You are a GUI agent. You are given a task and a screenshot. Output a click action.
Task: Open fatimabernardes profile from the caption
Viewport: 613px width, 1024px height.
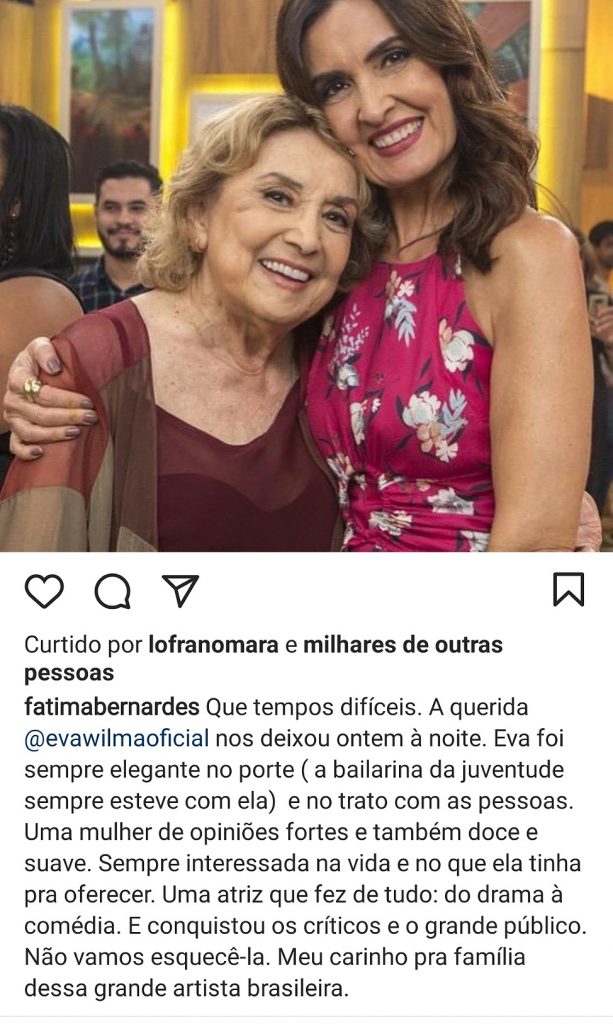click(112, 707)
